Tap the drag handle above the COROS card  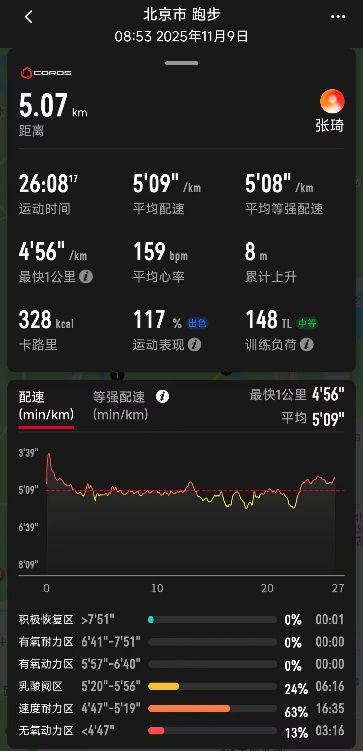[181, 63]
